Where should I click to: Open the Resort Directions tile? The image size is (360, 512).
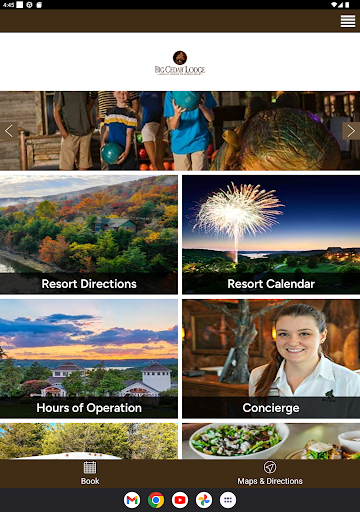click(x=89, y=235)
